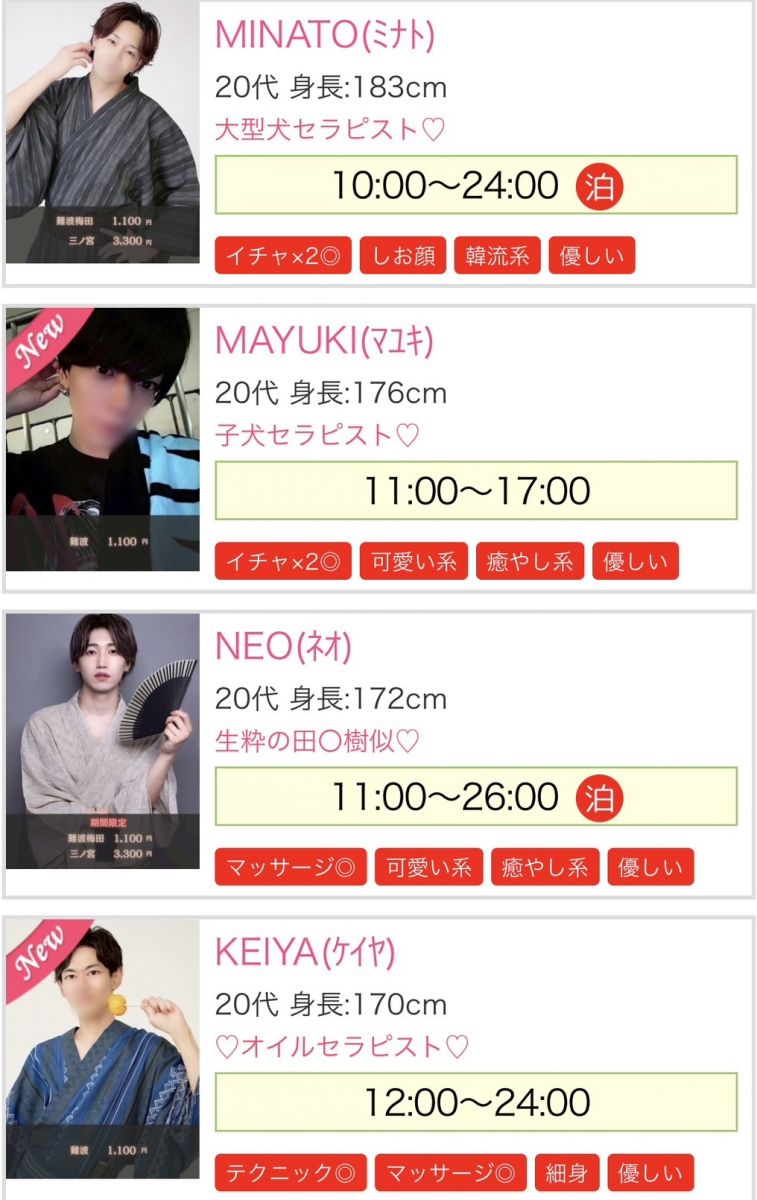Tap the テクニック◎ tag on KEIYA's card
The height and width of the screenshot is (1200, 757).
click(x=291, y=1173)
